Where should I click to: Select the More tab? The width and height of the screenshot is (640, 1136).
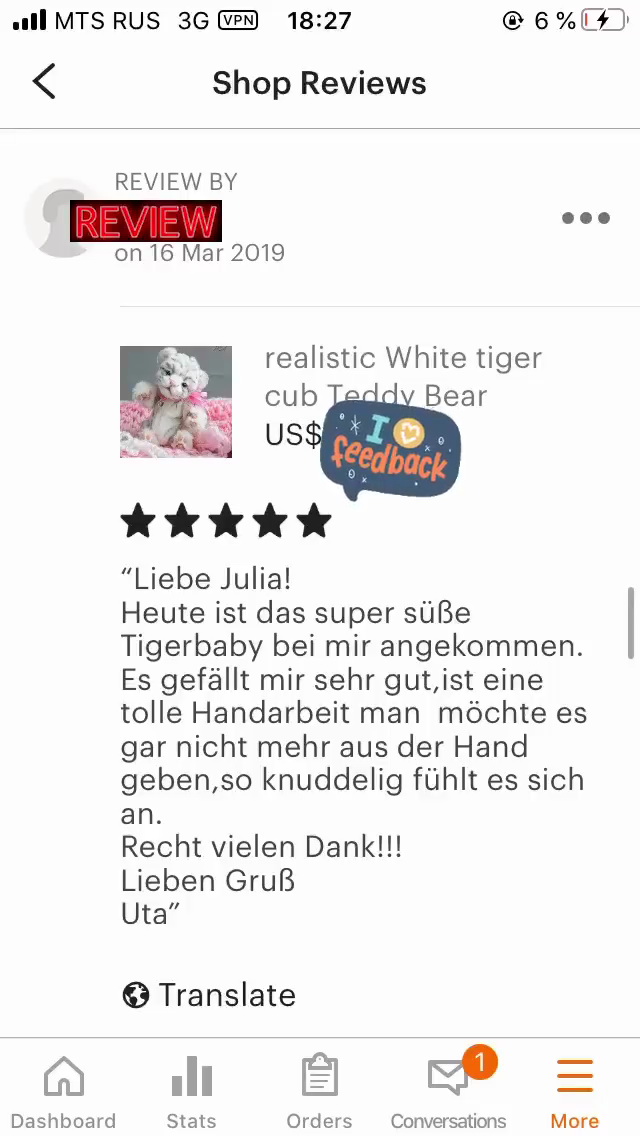click(x=575, y=1092)
